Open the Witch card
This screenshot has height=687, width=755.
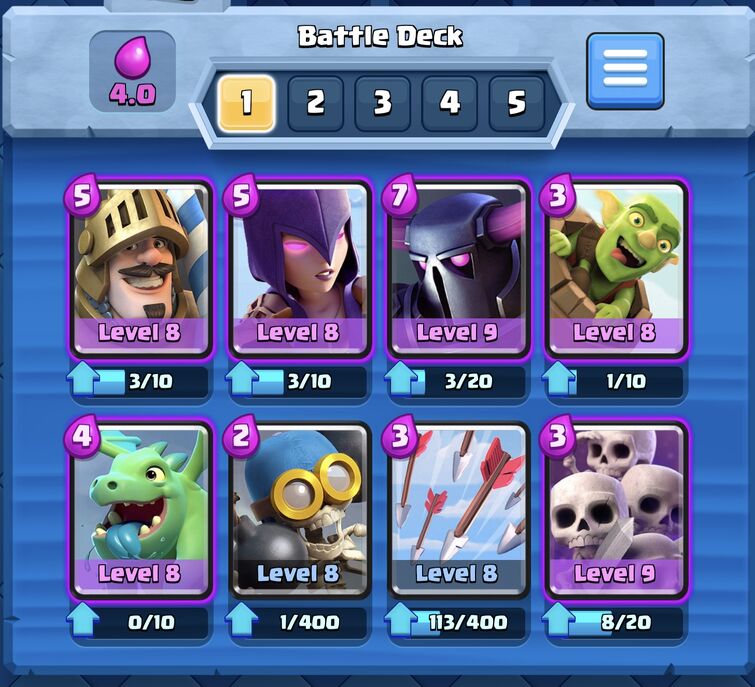click(x=300, y=269)
